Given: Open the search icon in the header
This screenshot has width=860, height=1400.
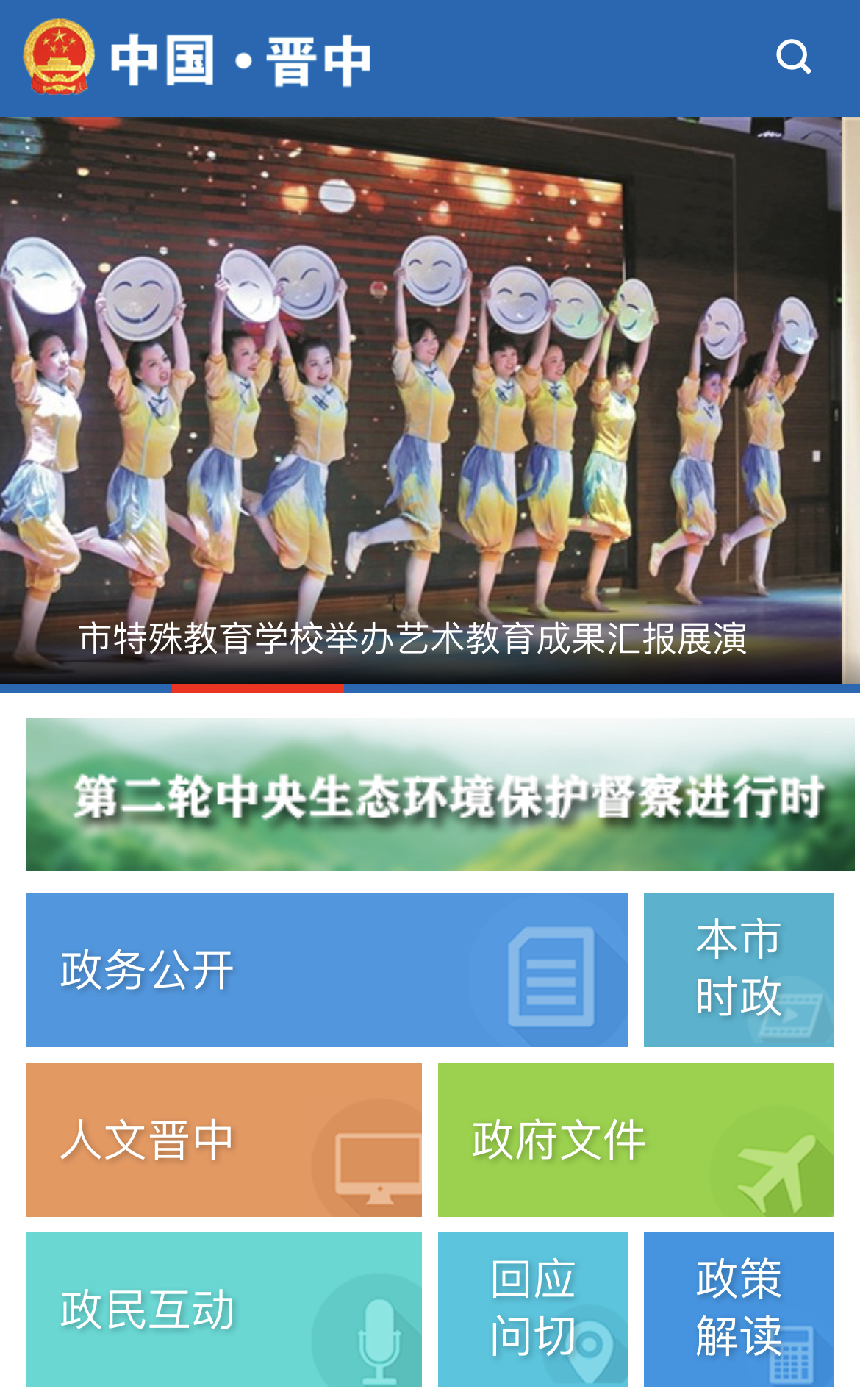Looking at the screenshot, I should (x=793, y=57).
